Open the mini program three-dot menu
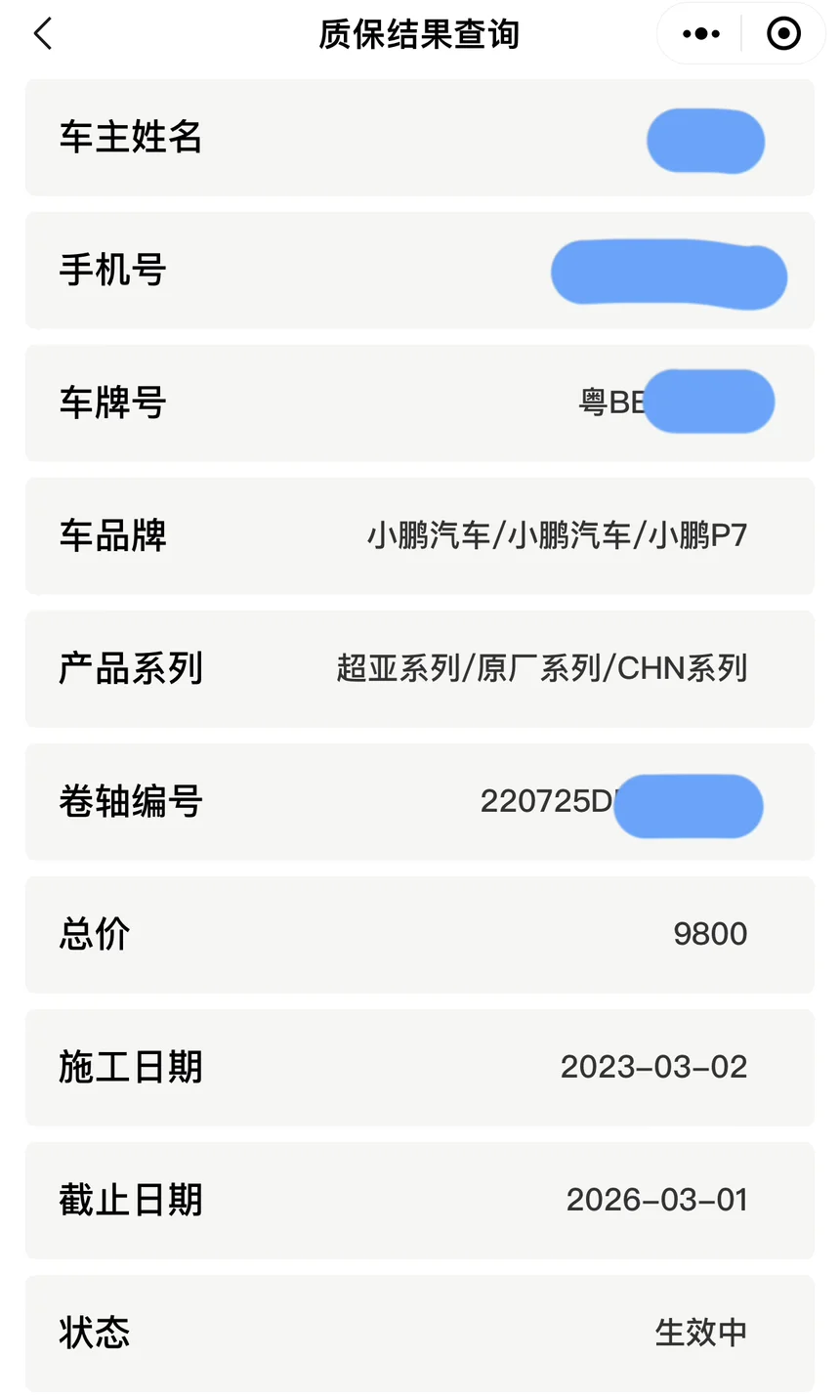 click(701, 34)
